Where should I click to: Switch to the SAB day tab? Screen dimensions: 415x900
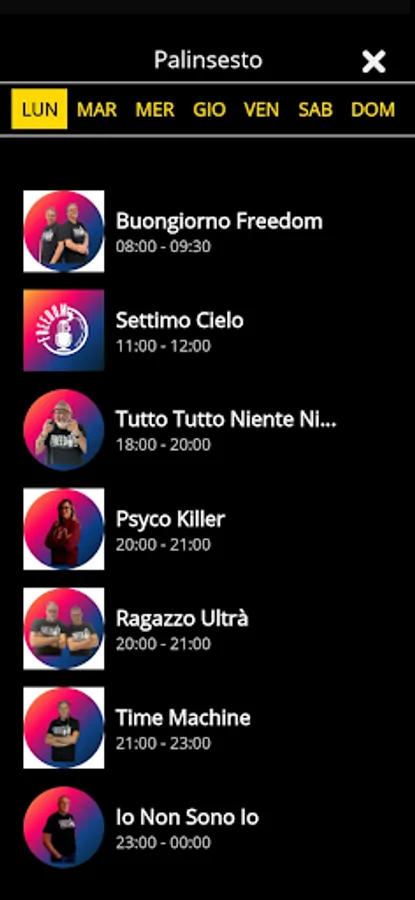[x=316, y=109]
